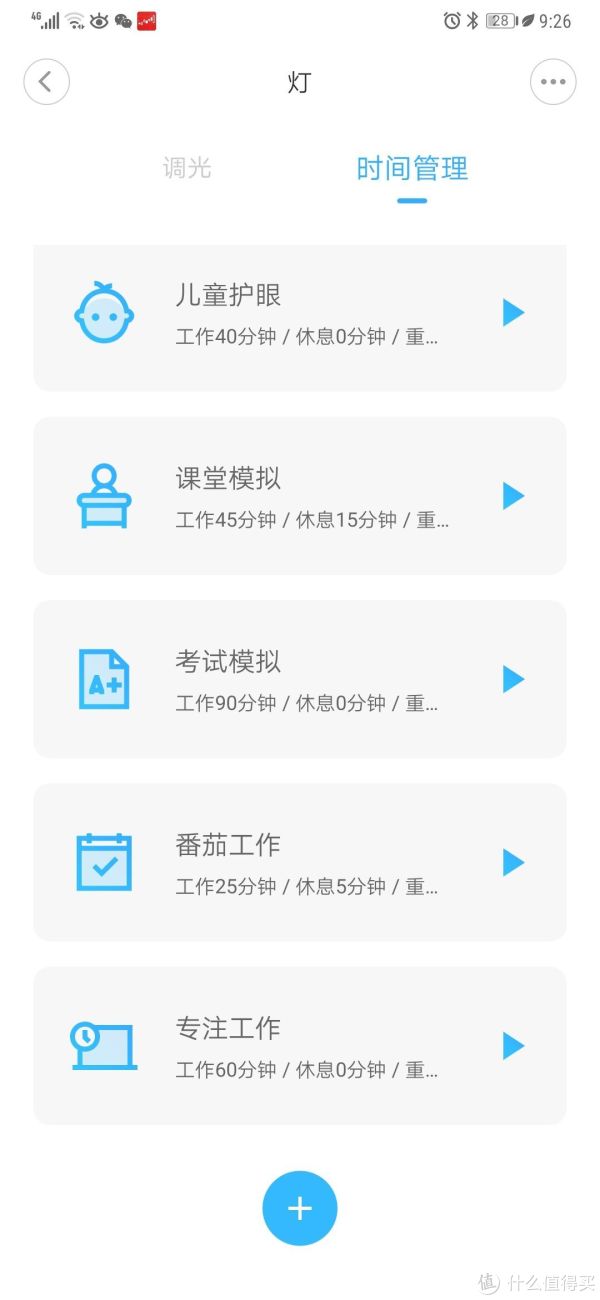Start the 课堂模拟 timer with play icon

tap(513, 496)
